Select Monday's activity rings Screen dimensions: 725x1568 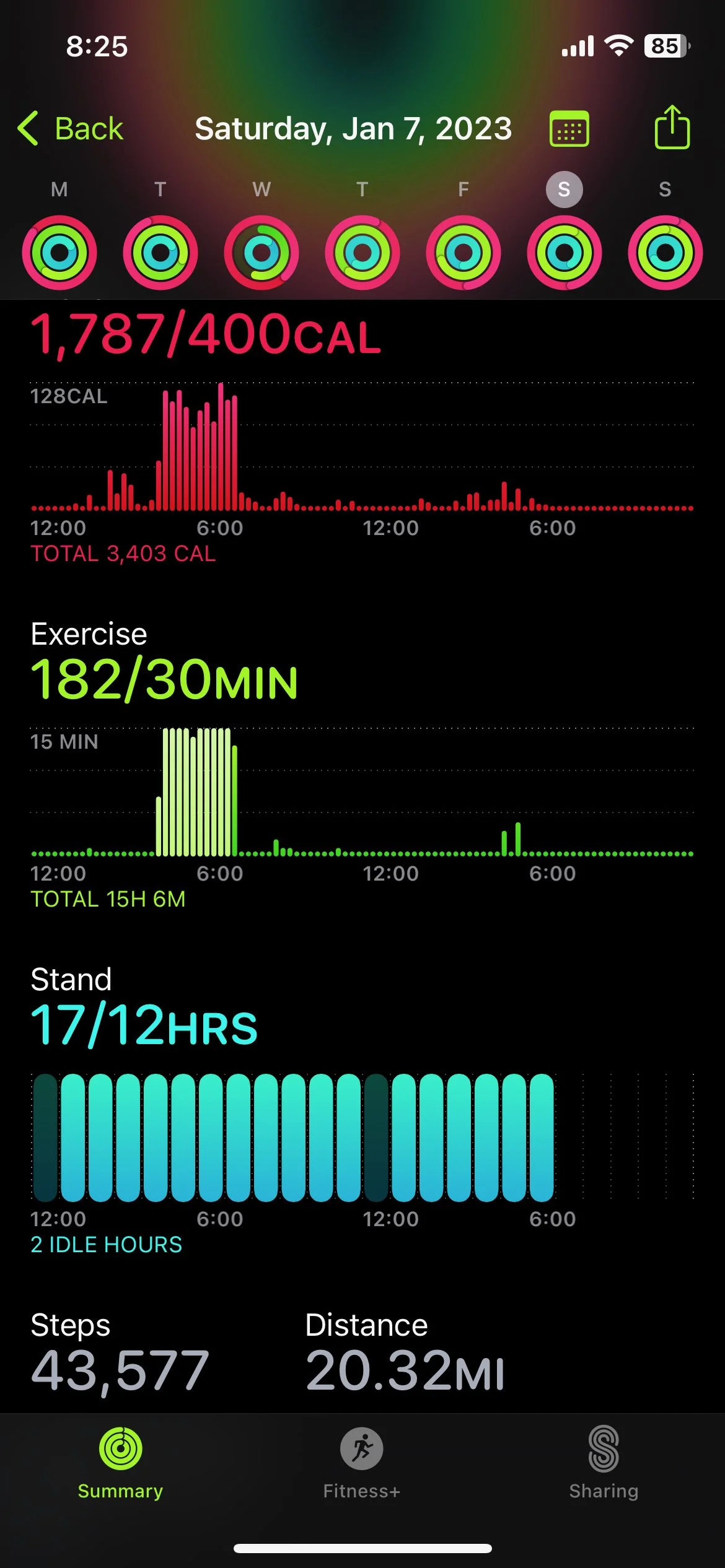click(59, 252)
